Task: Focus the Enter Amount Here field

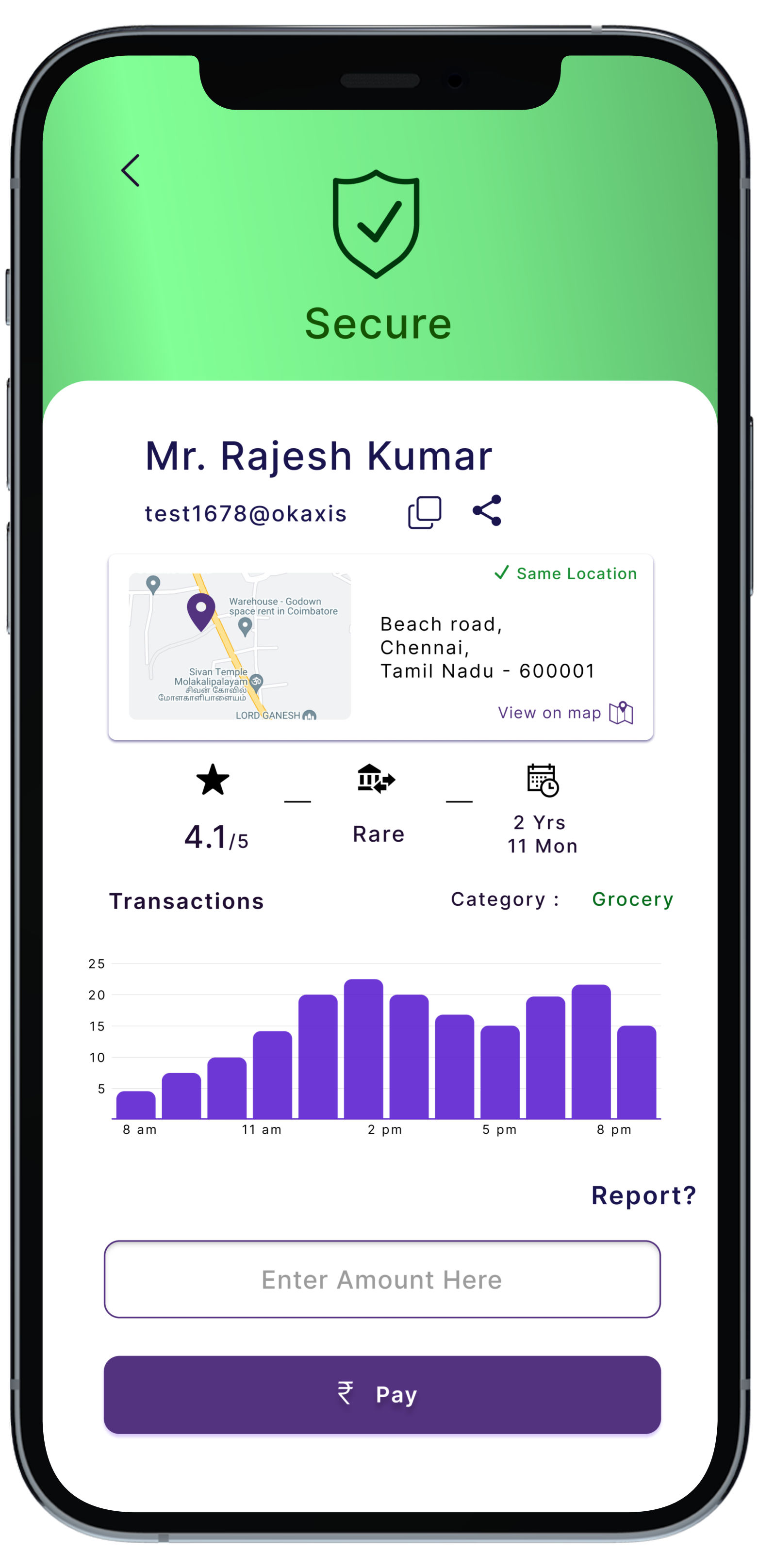Action: 382,1279
